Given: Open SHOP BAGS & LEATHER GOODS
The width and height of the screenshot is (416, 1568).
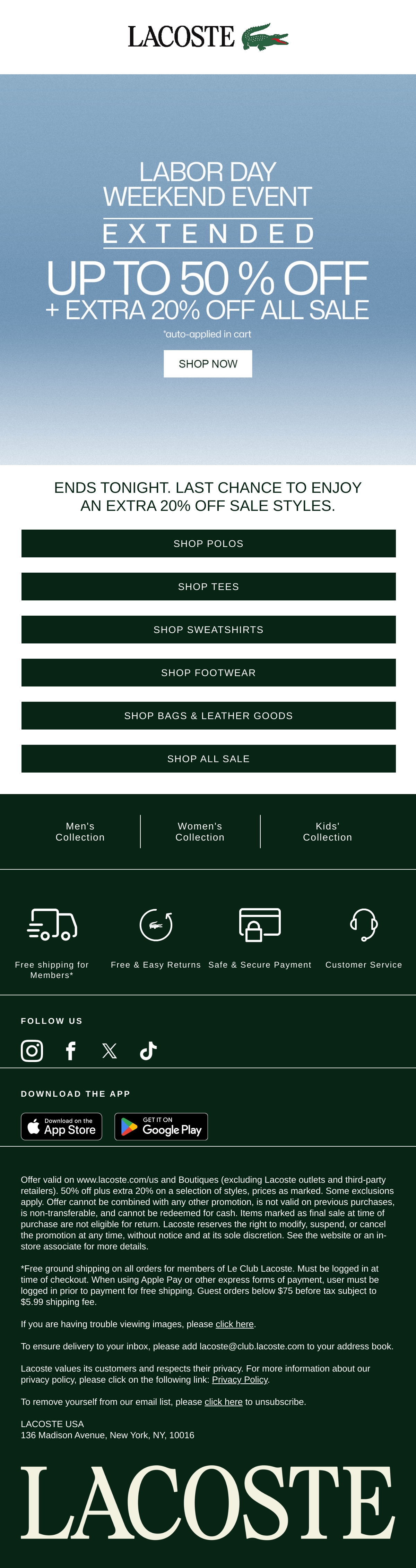Looking at the screenshot, I should pyautogui.click(x=209, y=716).
